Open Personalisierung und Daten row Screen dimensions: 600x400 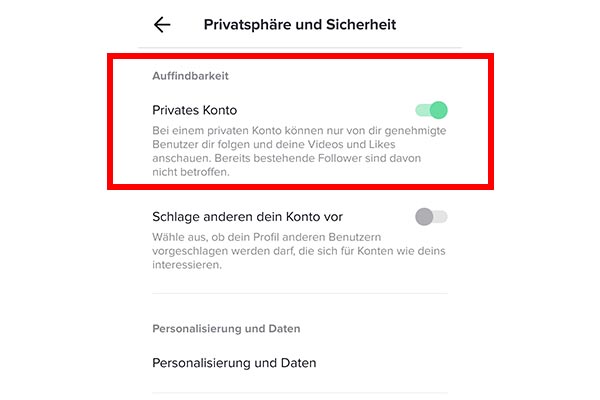[x=300, y=362]
